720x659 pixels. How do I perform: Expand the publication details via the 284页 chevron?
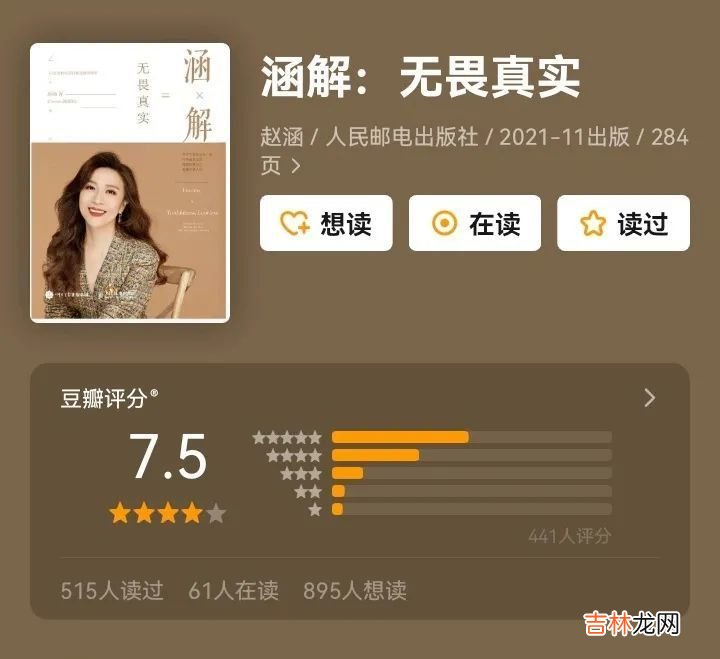[295, 166]
